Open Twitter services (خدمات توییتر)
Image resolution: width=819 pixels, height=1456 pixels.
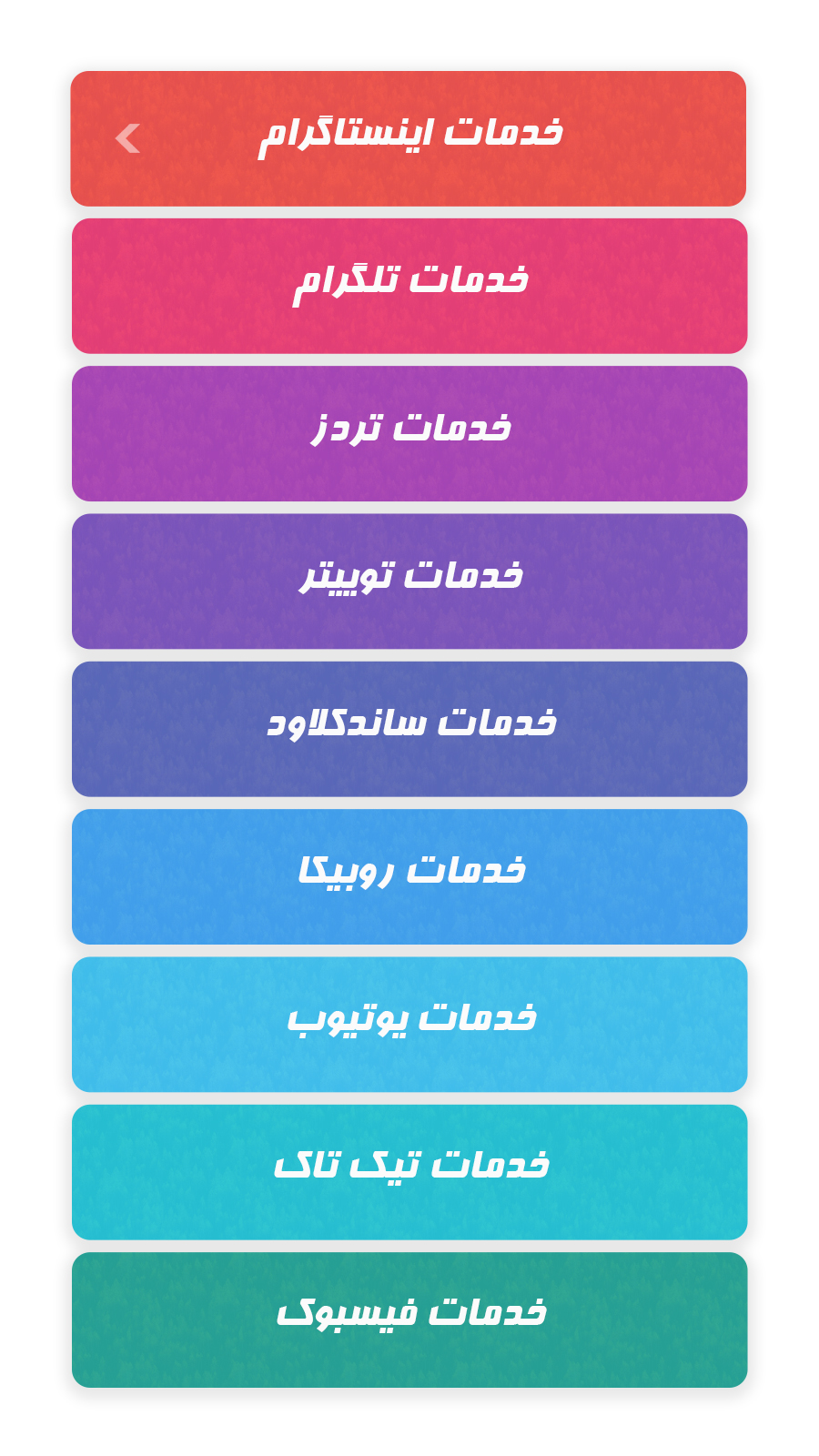tap(409, 581)
